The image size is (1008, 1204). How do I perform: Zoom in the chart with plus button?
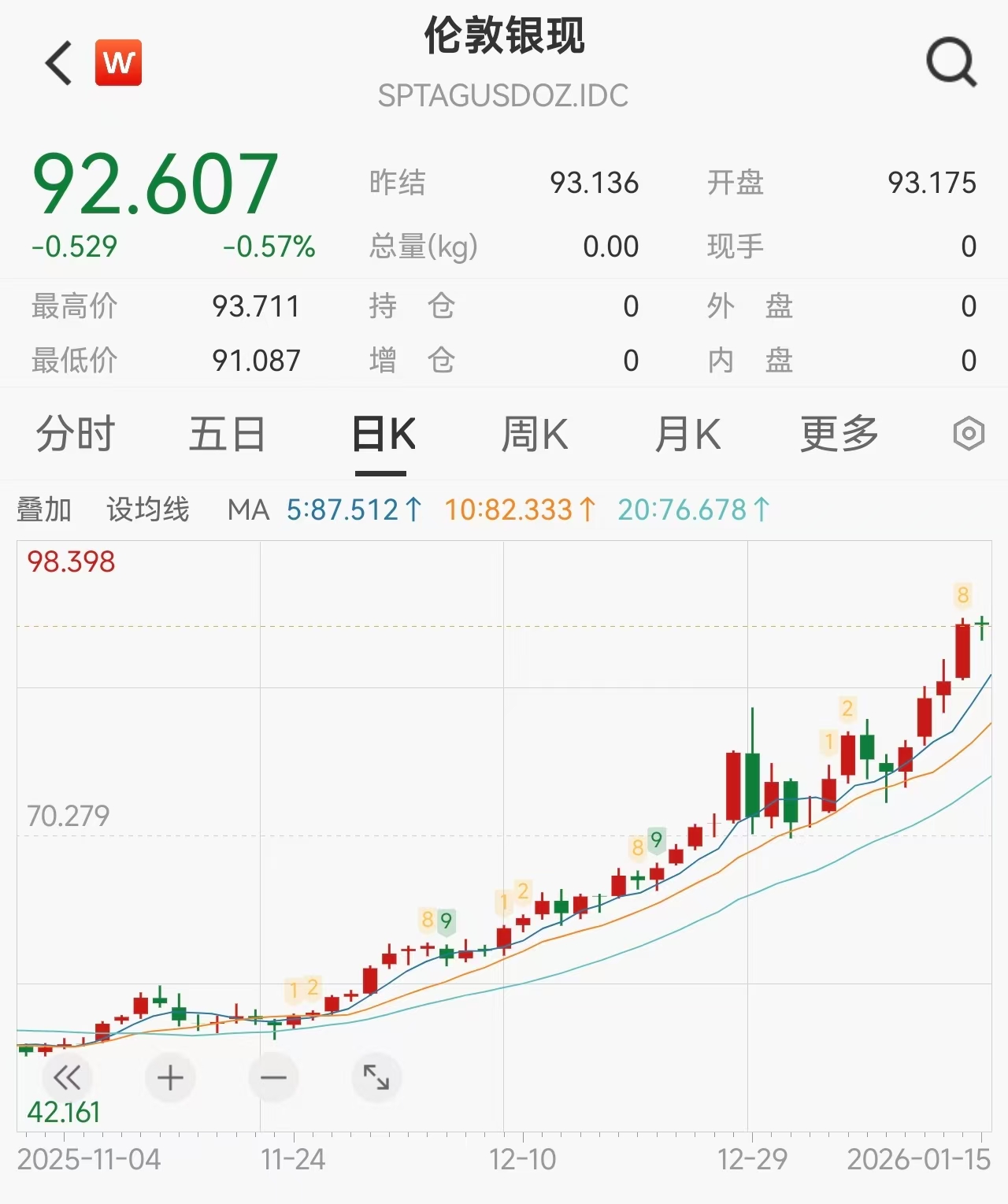click(x=170, y=1077)
